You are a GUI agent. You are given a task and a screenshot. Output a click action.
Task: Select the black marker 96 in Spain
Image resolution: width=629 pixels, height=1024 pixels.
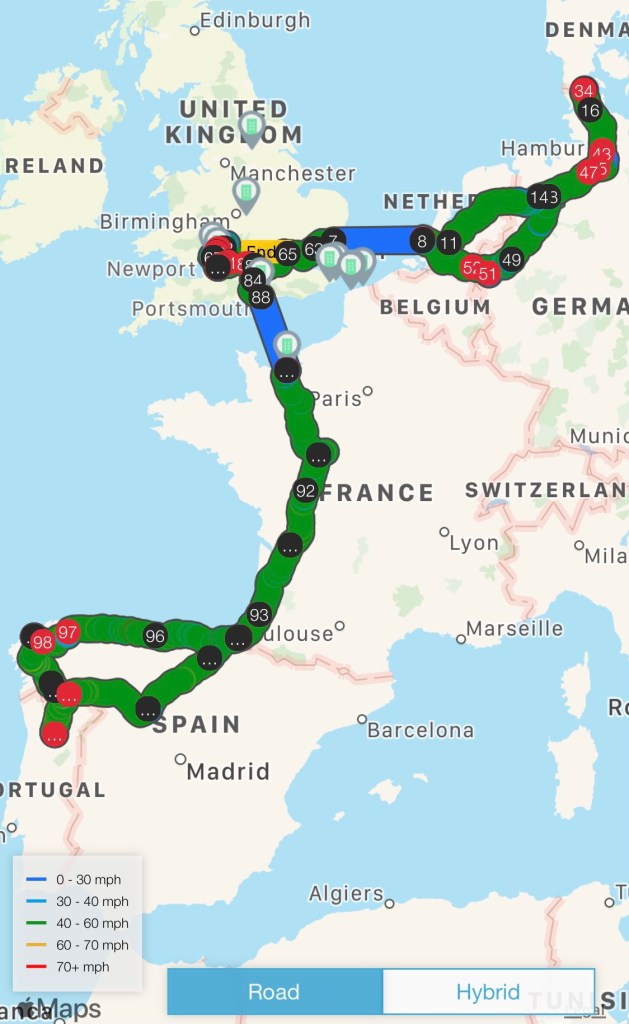[x=155, y=636]
